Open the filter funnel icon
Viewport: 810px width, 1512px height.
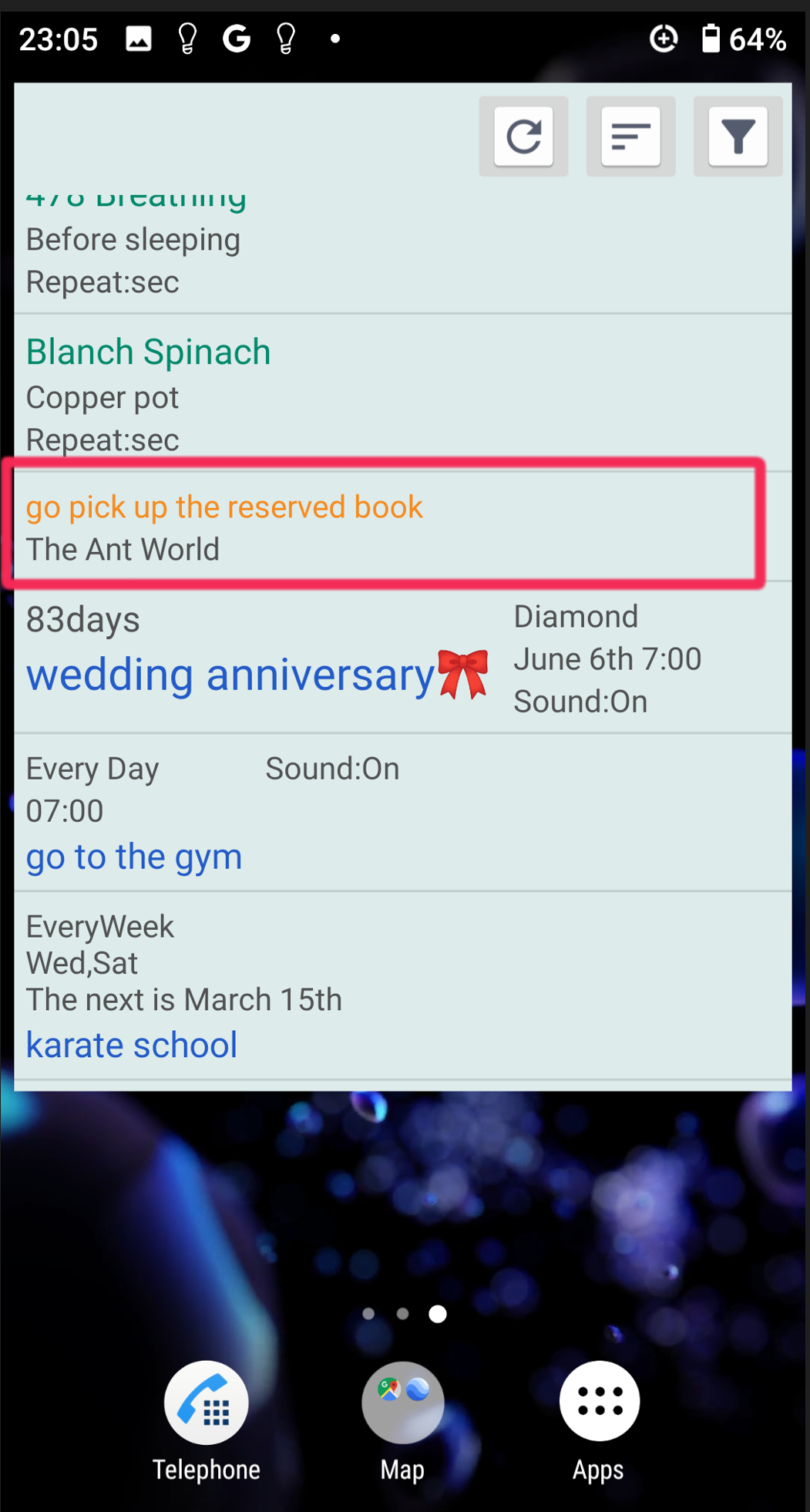point(738,136)
